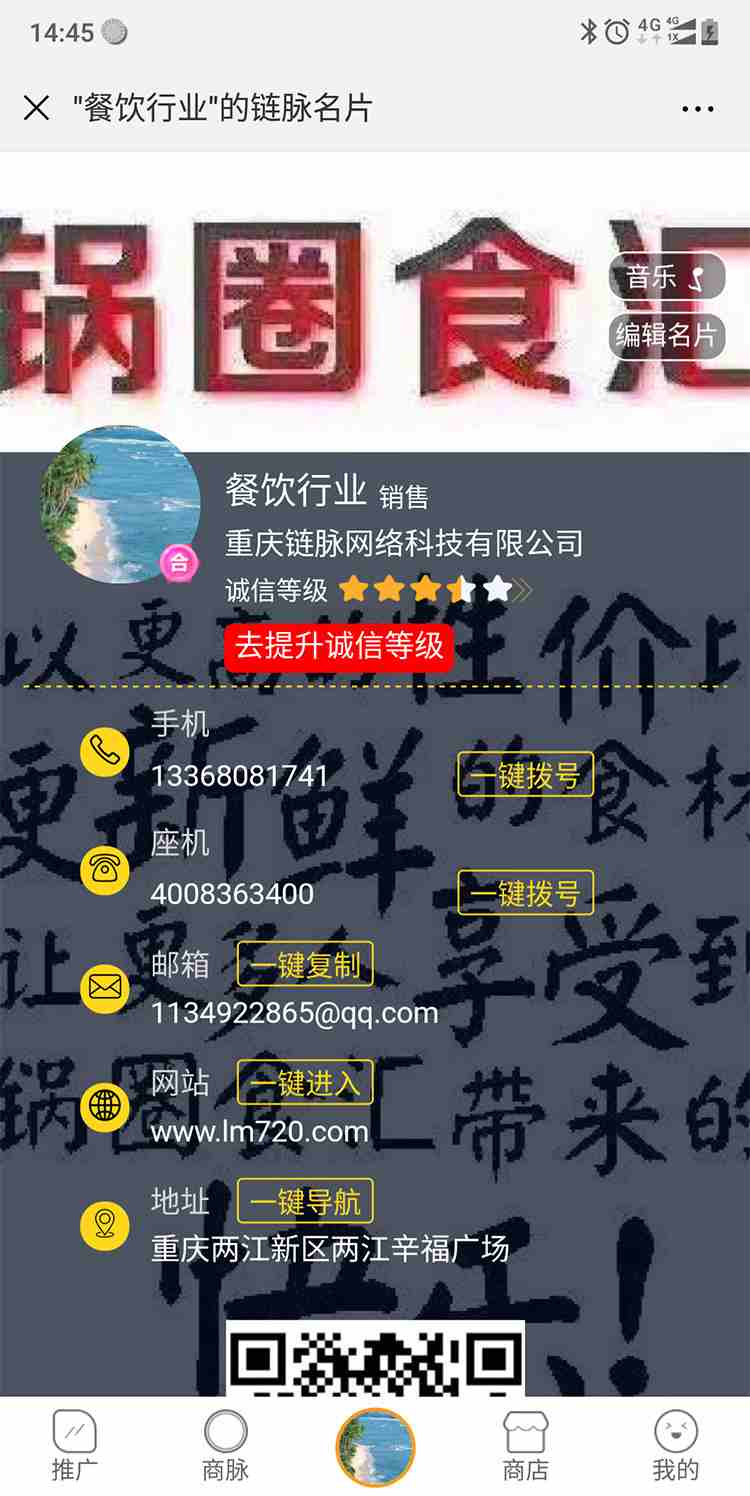
Task: Switch to the 我的 tab
Action: [x=675, y=1445]
